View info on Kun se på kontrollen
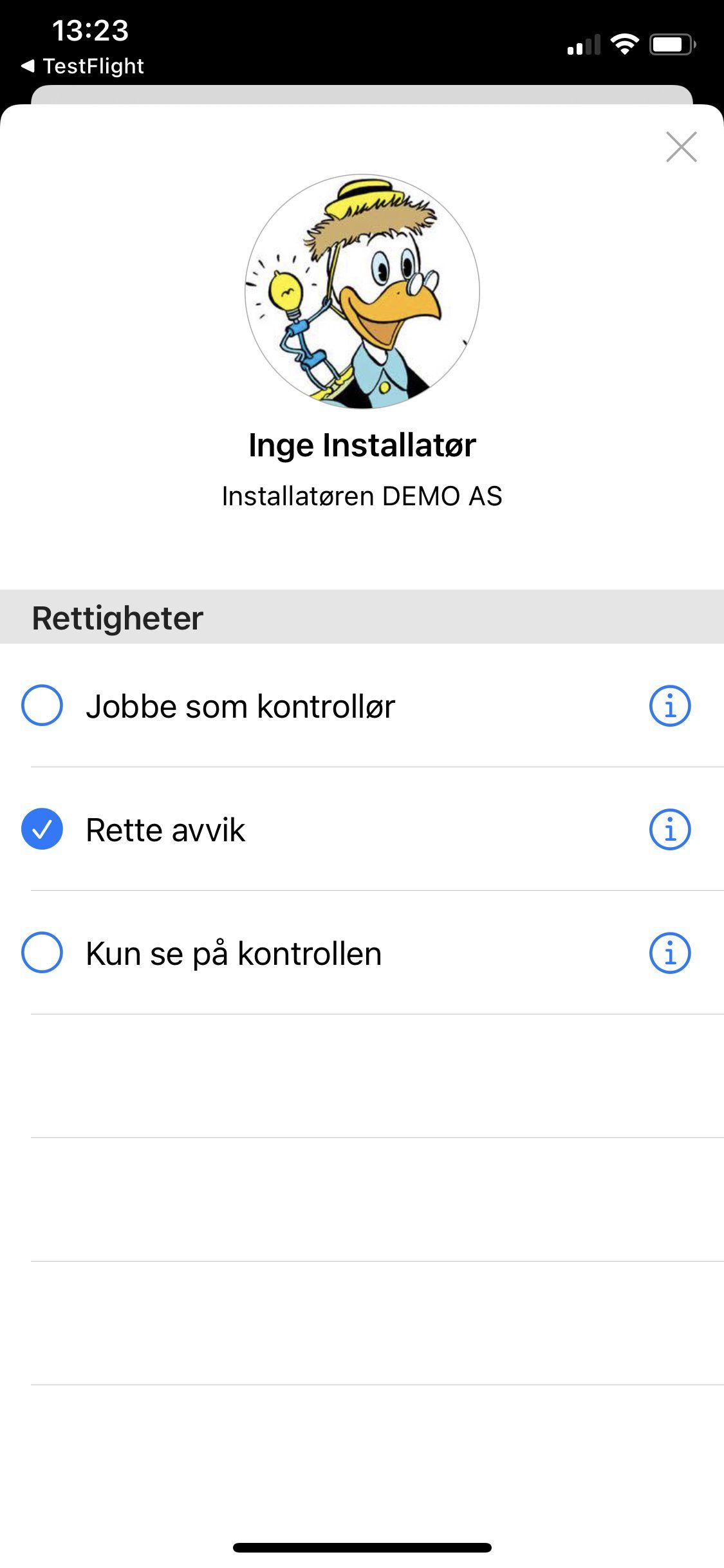Viewport: 724px width, 1568px height. pyautogui.click(x=670, y=953)
